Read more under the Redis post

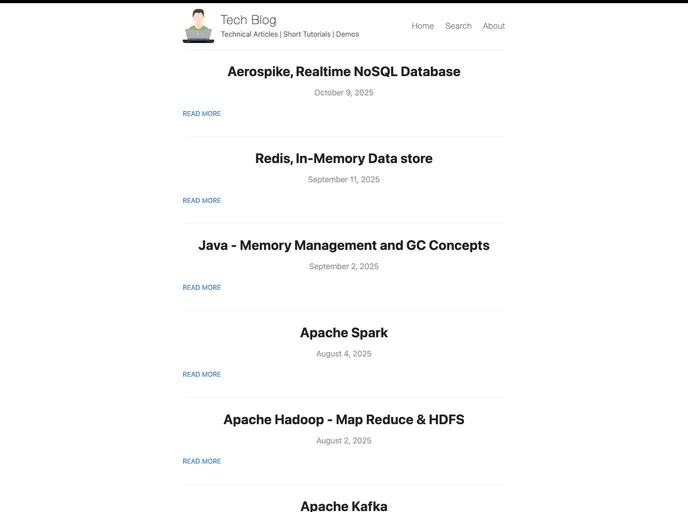click(x=201, y=201)
